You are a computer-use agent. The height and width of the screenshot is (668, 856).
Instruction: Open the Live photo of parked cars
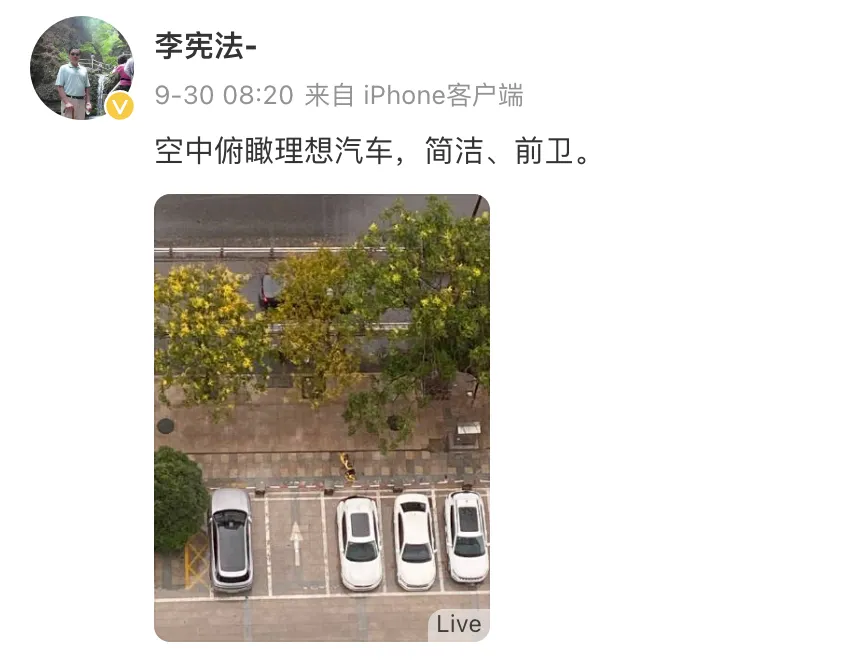(321, 417)
